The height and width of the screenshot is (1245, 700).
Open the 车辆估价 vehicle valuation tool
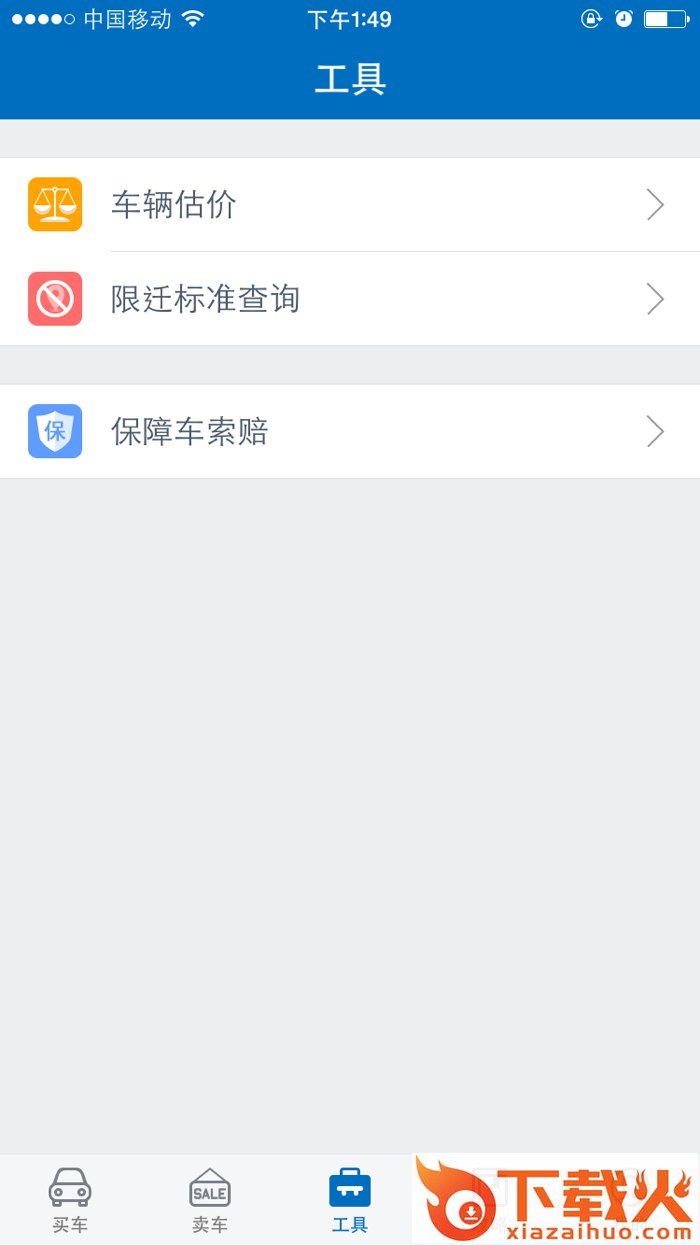pyautogui.click(x=350, y=205)
